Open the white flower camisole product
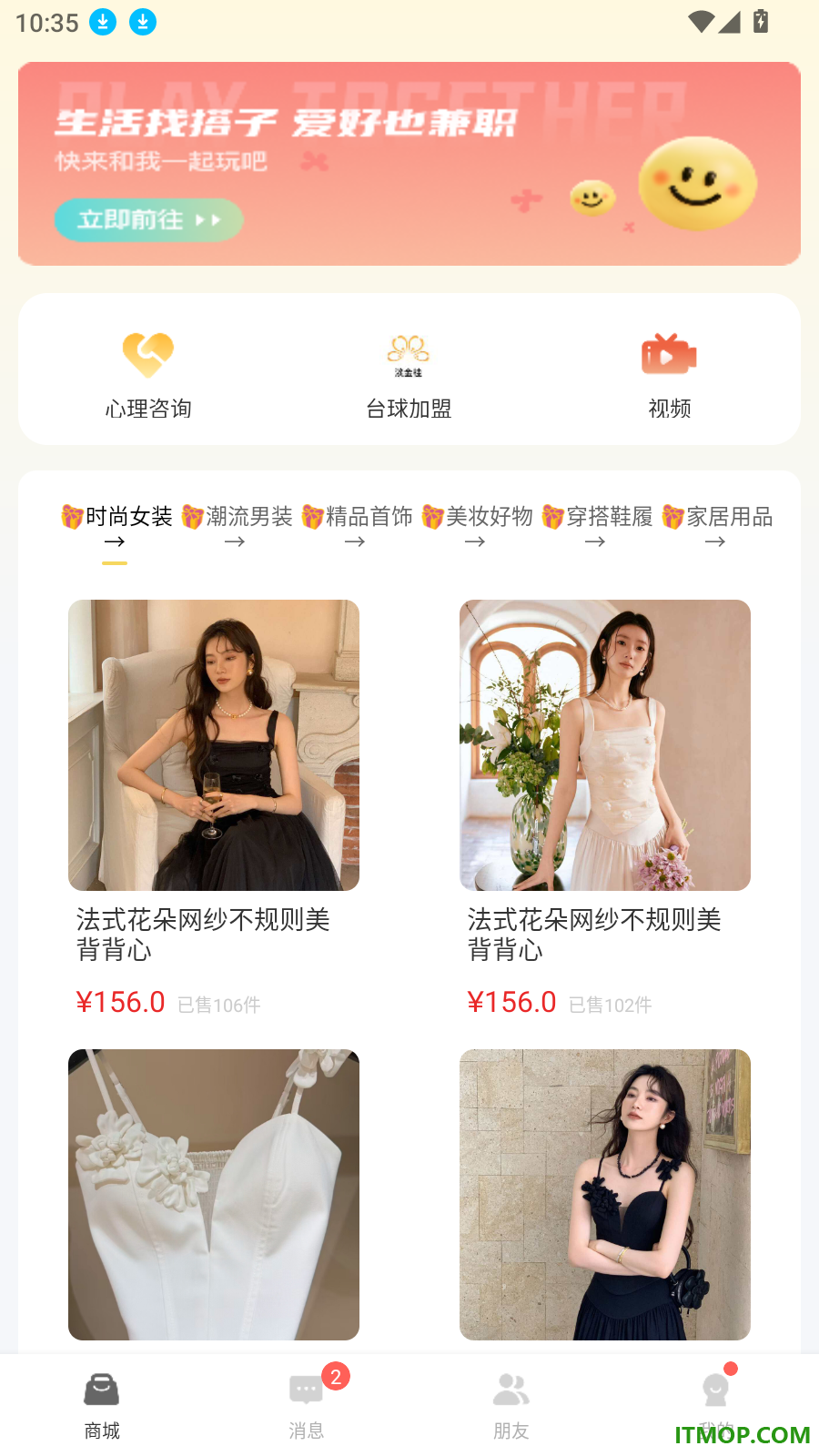The width and height of the screenshot is (819, 1456). point(214,1195)
